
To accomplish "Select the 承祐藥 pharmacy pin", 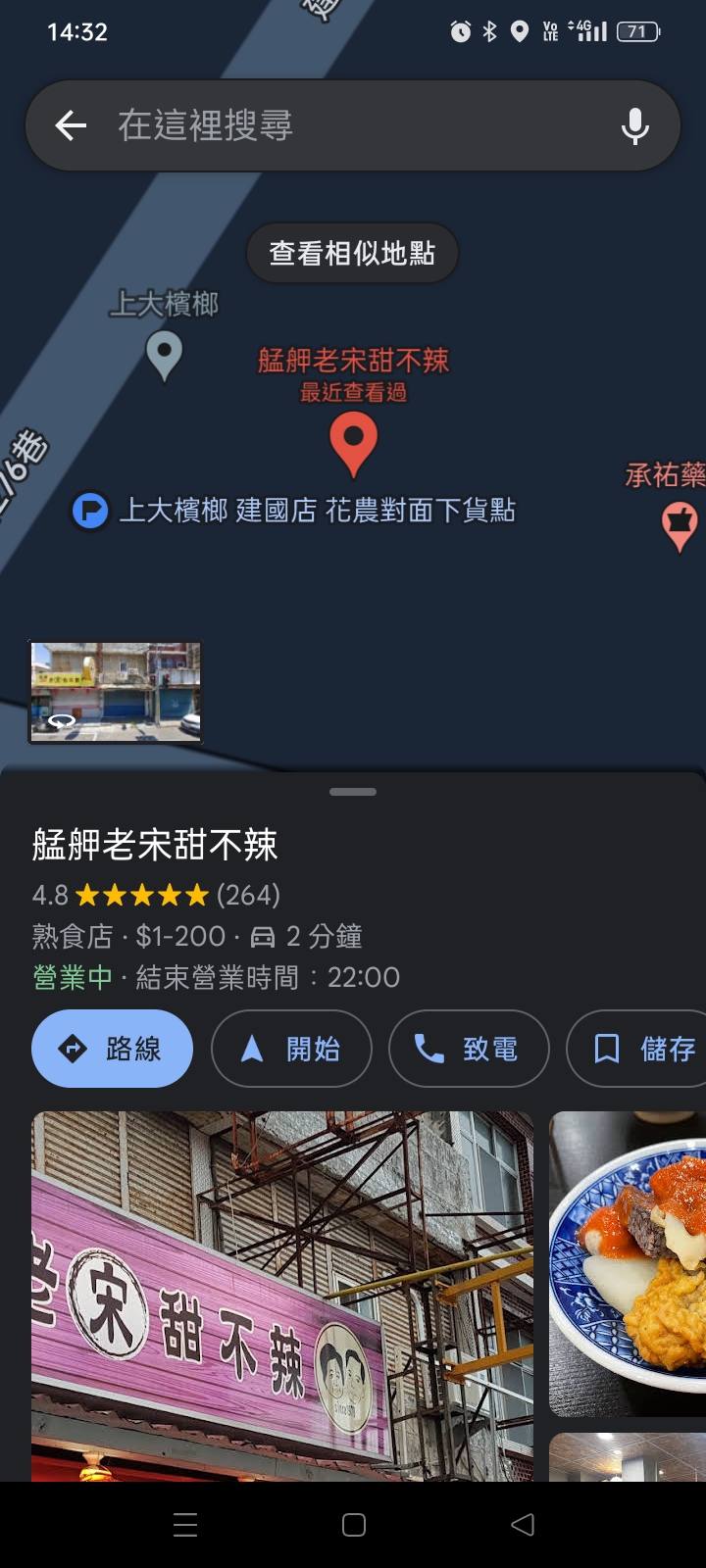I will (x=679, y=523).
